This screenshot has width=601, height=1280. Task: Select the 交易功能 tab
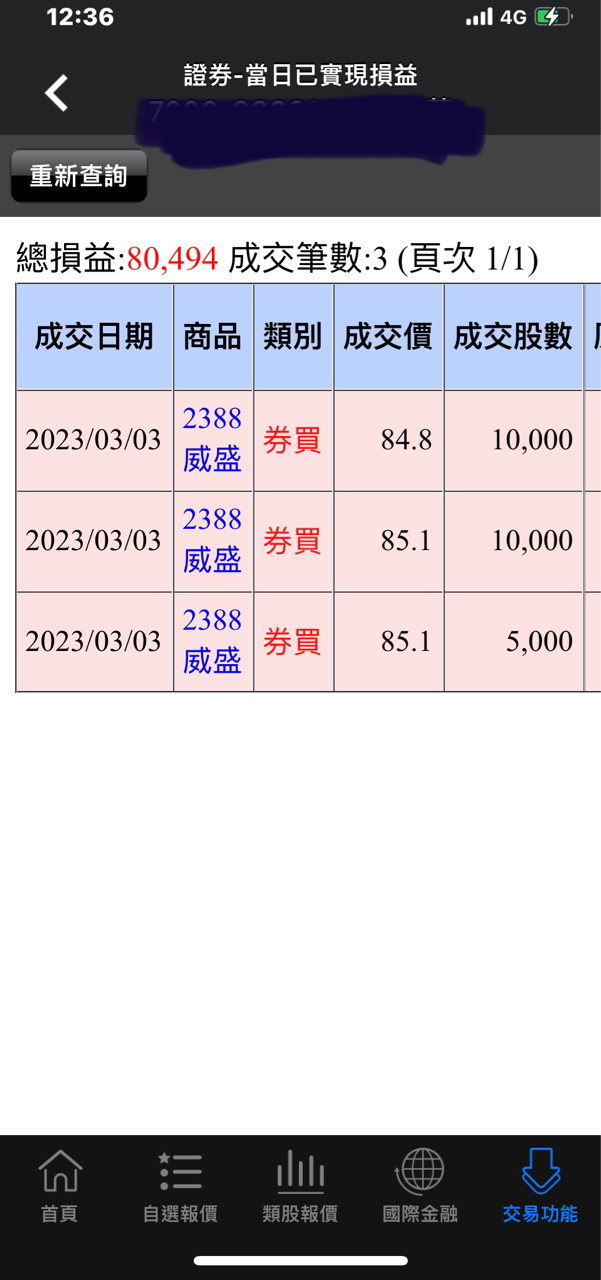click(540, 1187)
